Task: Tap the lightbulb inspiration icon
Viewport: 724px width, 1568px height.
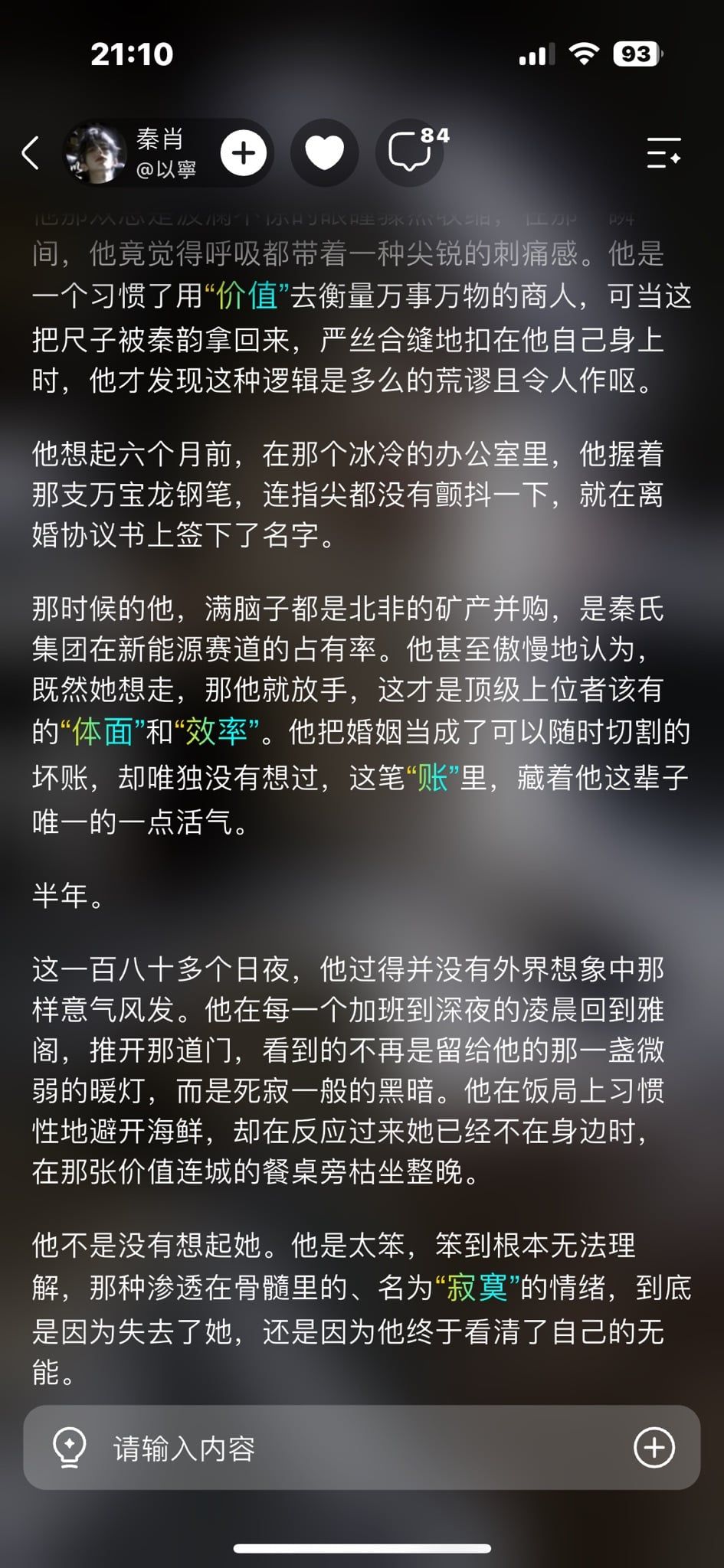Action: coord(69,1447)
